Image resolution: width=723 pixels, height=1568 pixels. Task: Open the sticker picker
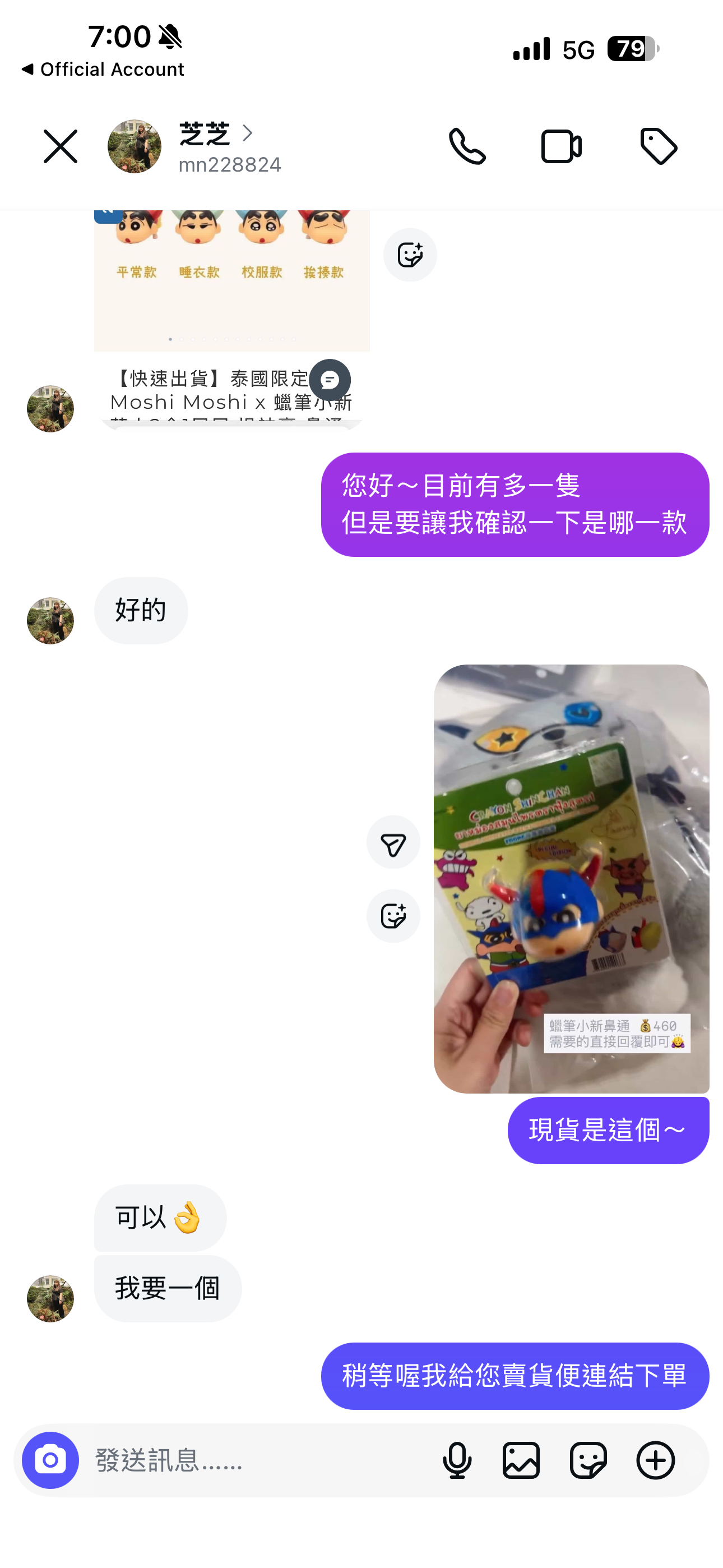pos(588,1460)
